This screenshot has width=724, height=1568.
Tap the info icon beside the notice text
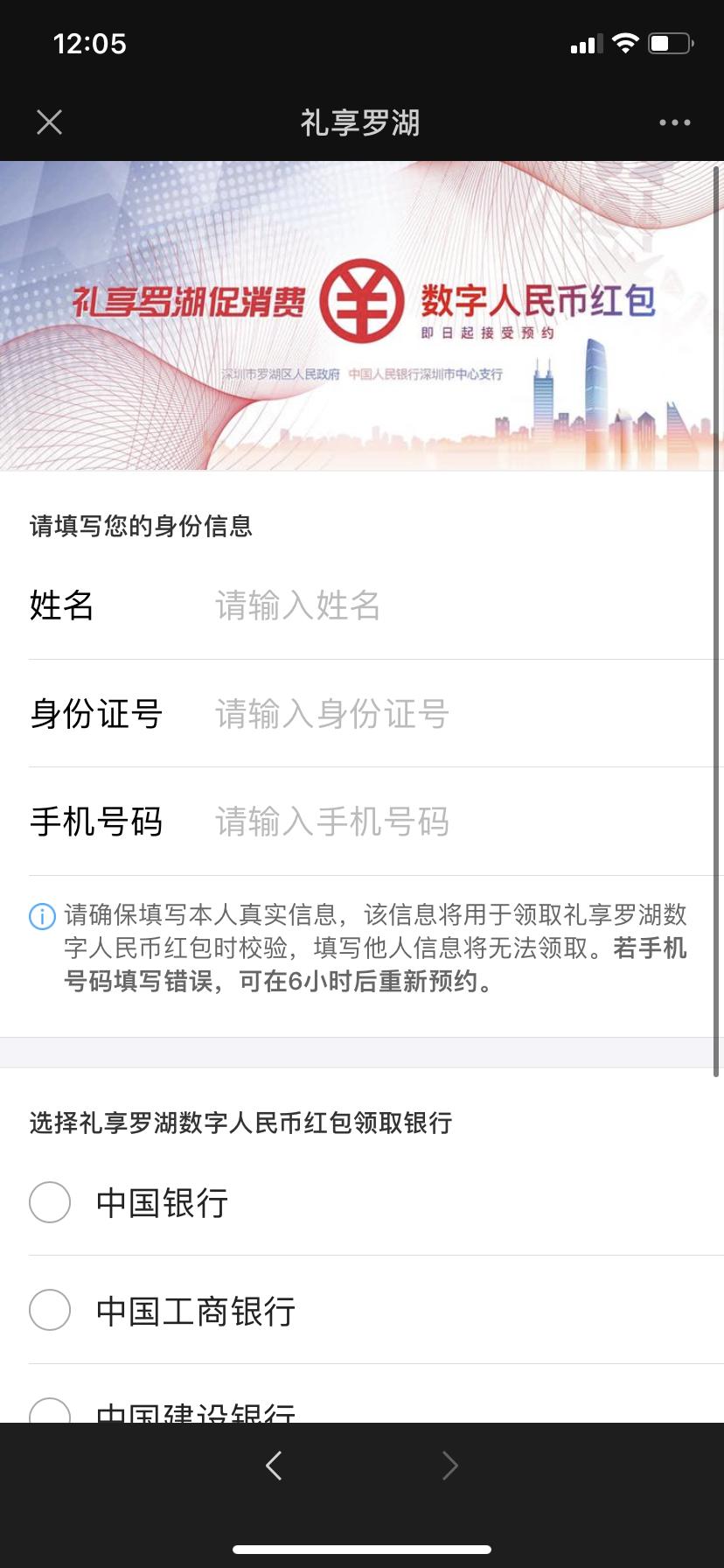click(x=40, y=915)
